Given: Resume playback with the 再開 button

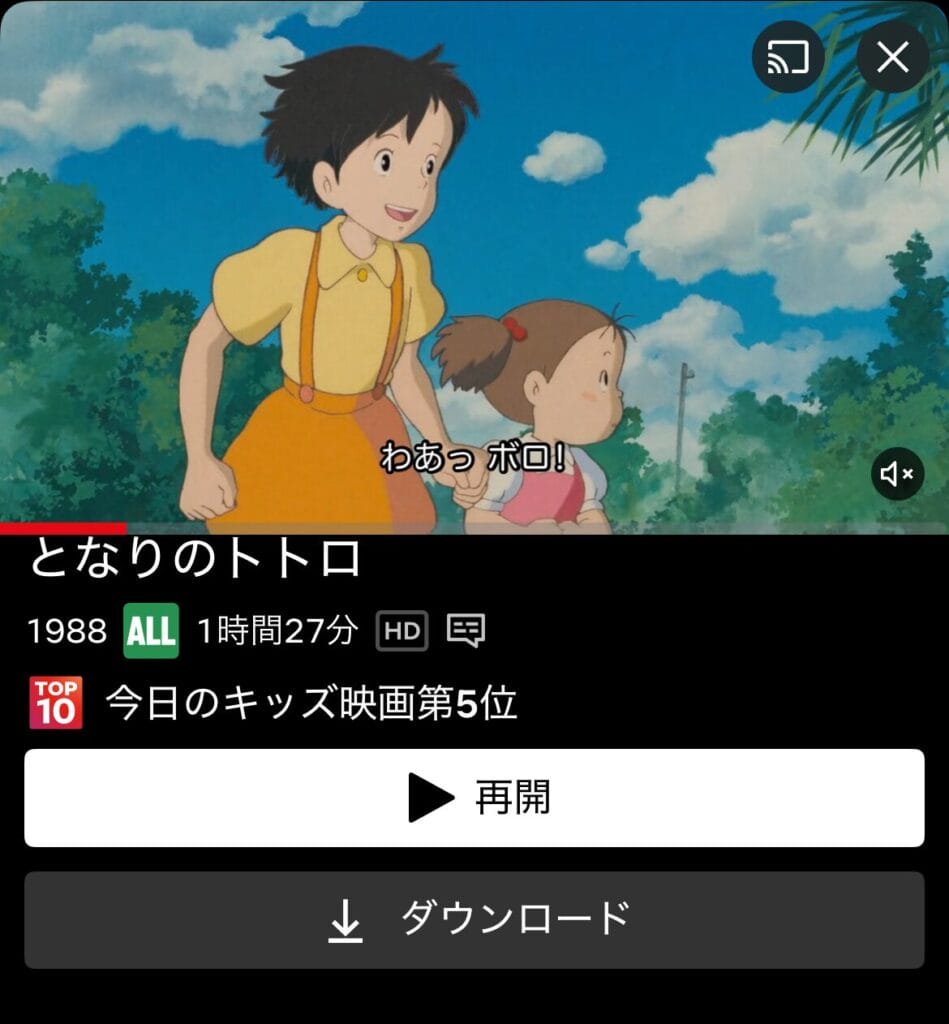Looking at the screenshot, I should 474,798.
